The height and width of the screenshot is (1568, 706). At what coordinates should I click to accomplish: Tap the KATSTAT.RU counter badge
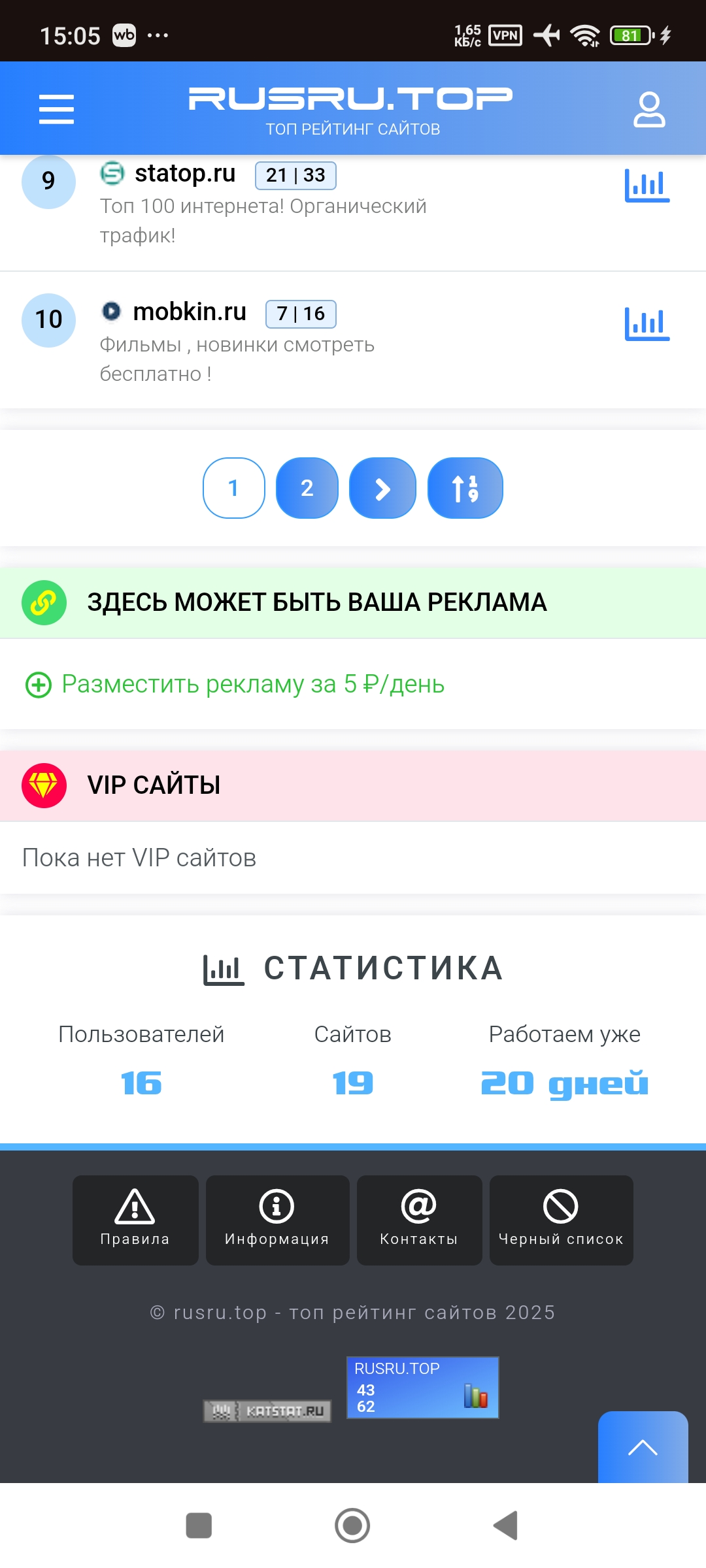(267, 1411)
